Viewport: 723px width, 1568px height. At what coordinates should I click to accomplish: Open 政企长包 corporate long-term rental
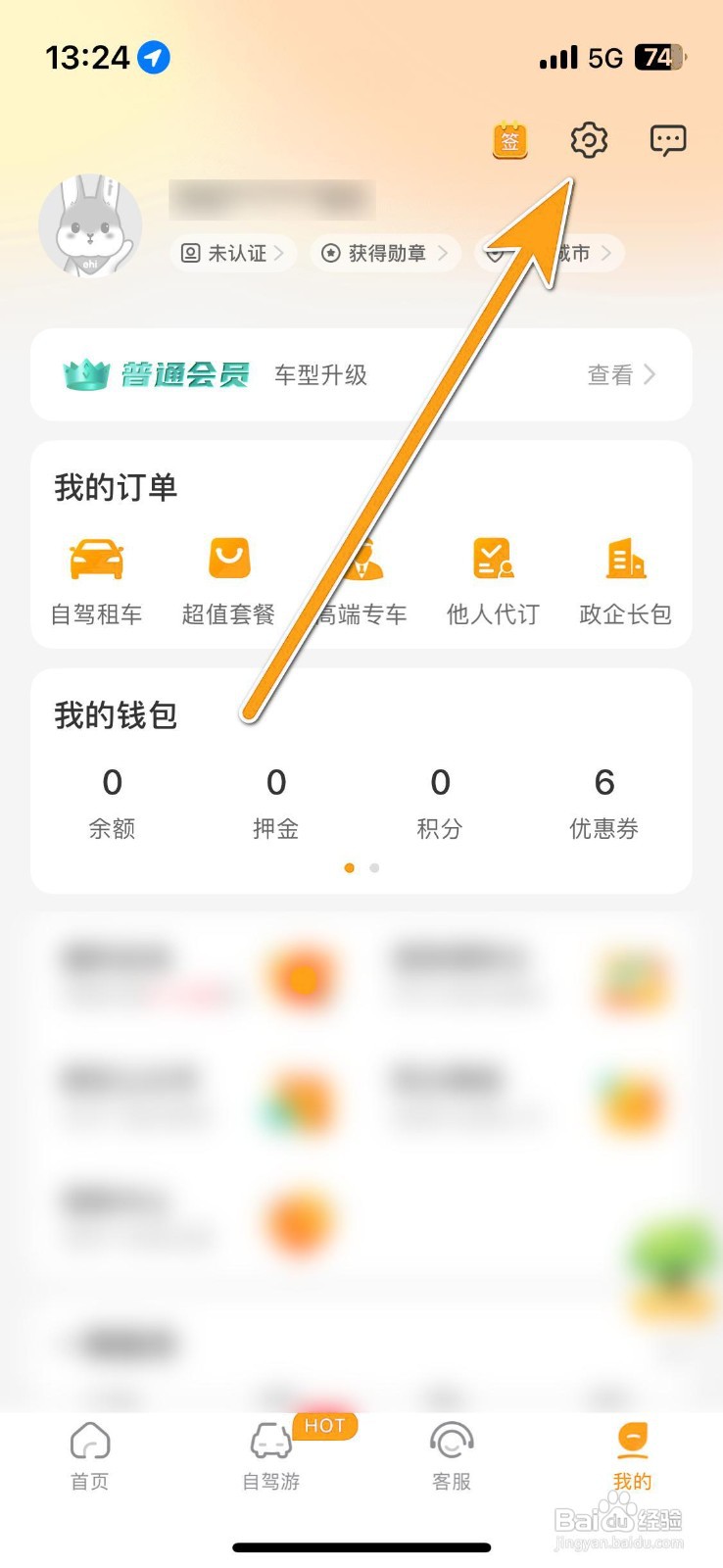(626, 578)
